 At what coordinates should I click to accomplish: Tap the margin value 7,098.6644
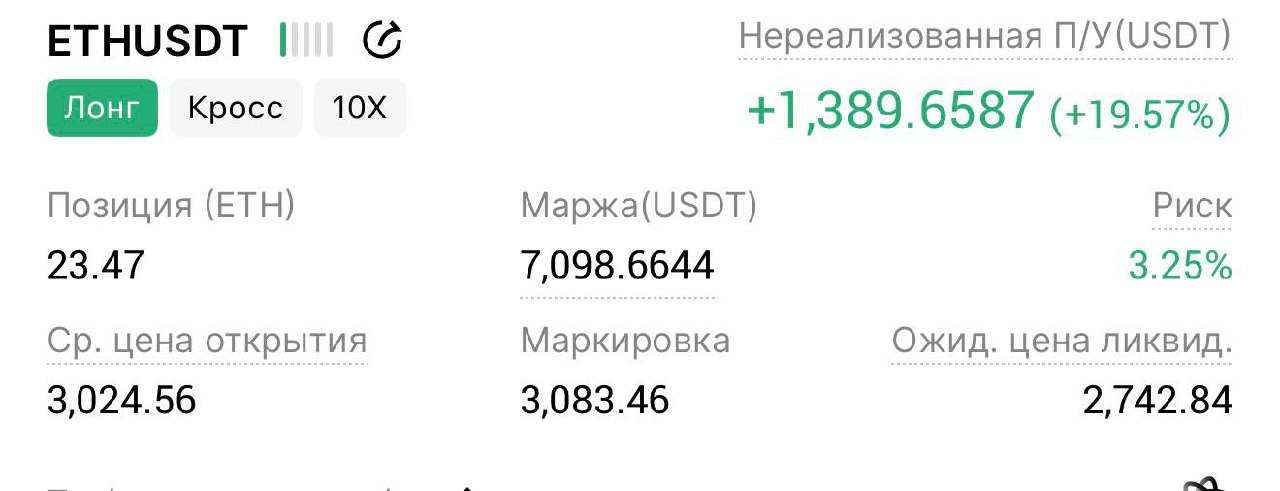617,266
